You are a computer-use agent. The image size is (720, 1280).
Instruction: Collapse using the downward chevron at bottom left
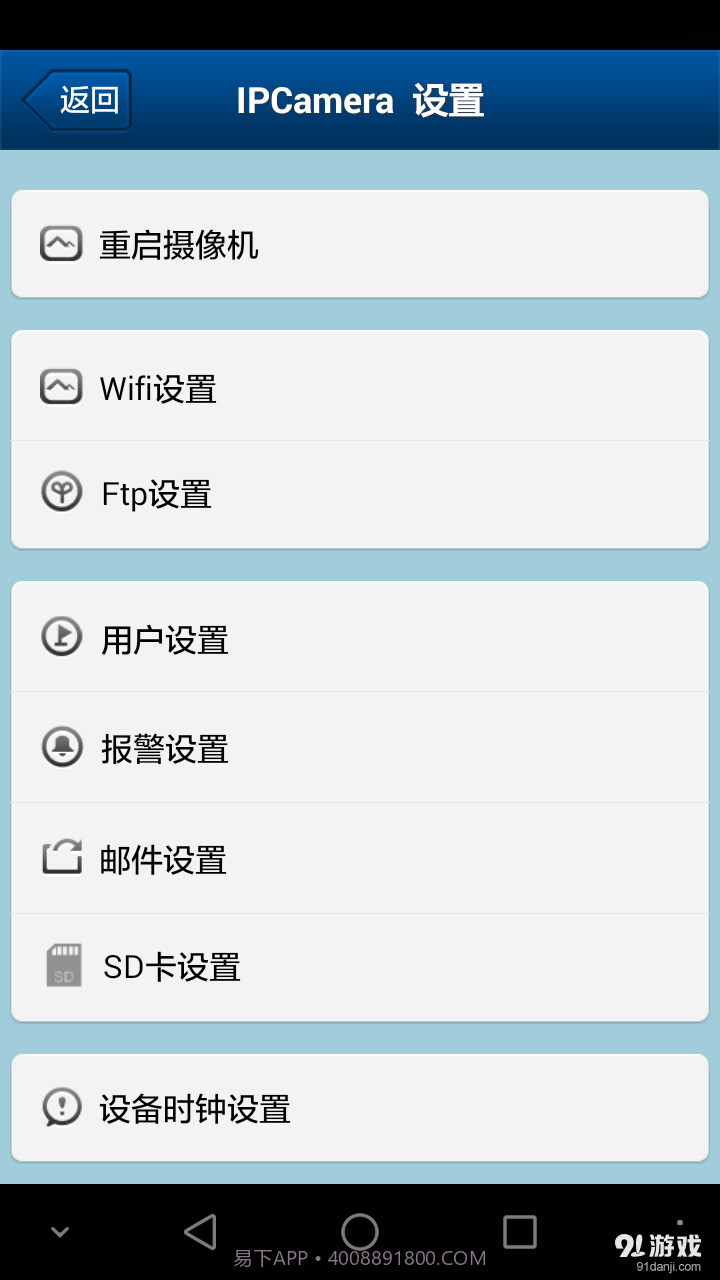click(59, 1231)
